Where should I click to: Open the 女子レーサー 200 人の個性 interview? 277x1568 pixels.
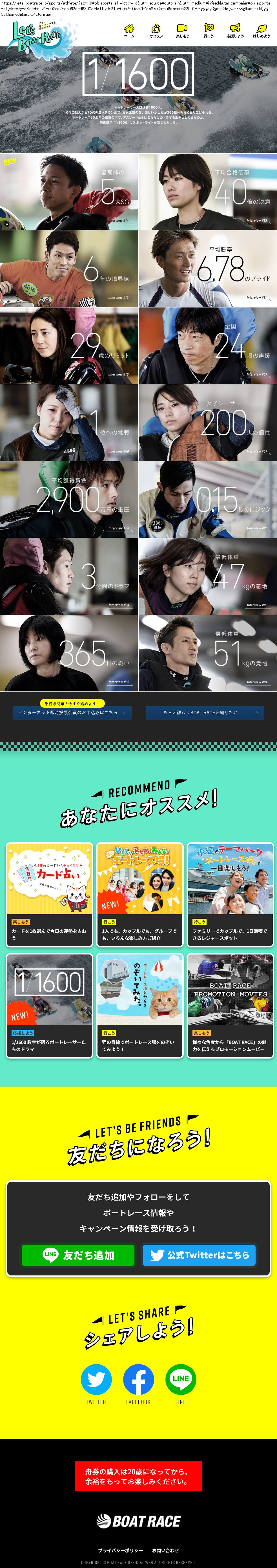(x=207, y=423)
